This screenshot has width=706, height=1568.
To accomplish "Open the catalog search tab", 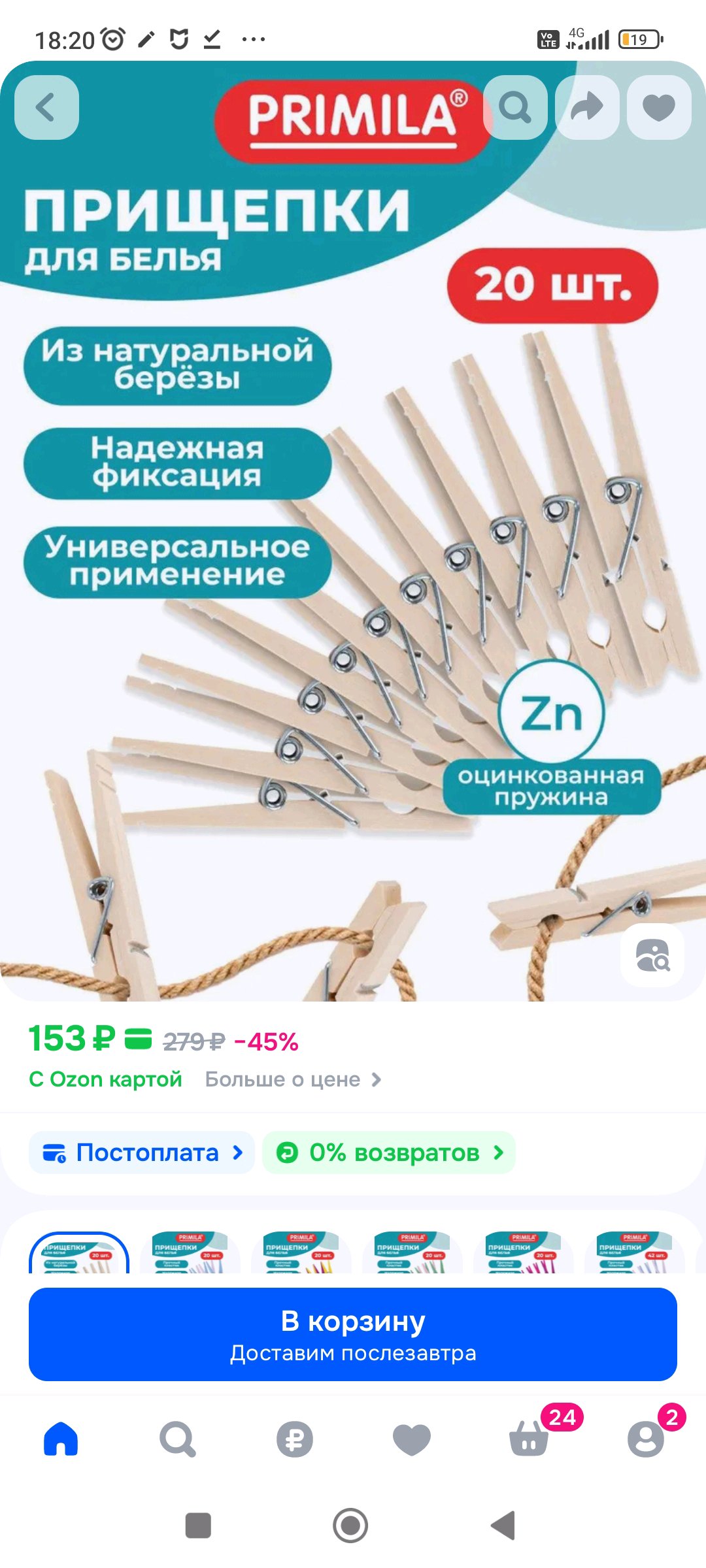I will [177, 1439].
